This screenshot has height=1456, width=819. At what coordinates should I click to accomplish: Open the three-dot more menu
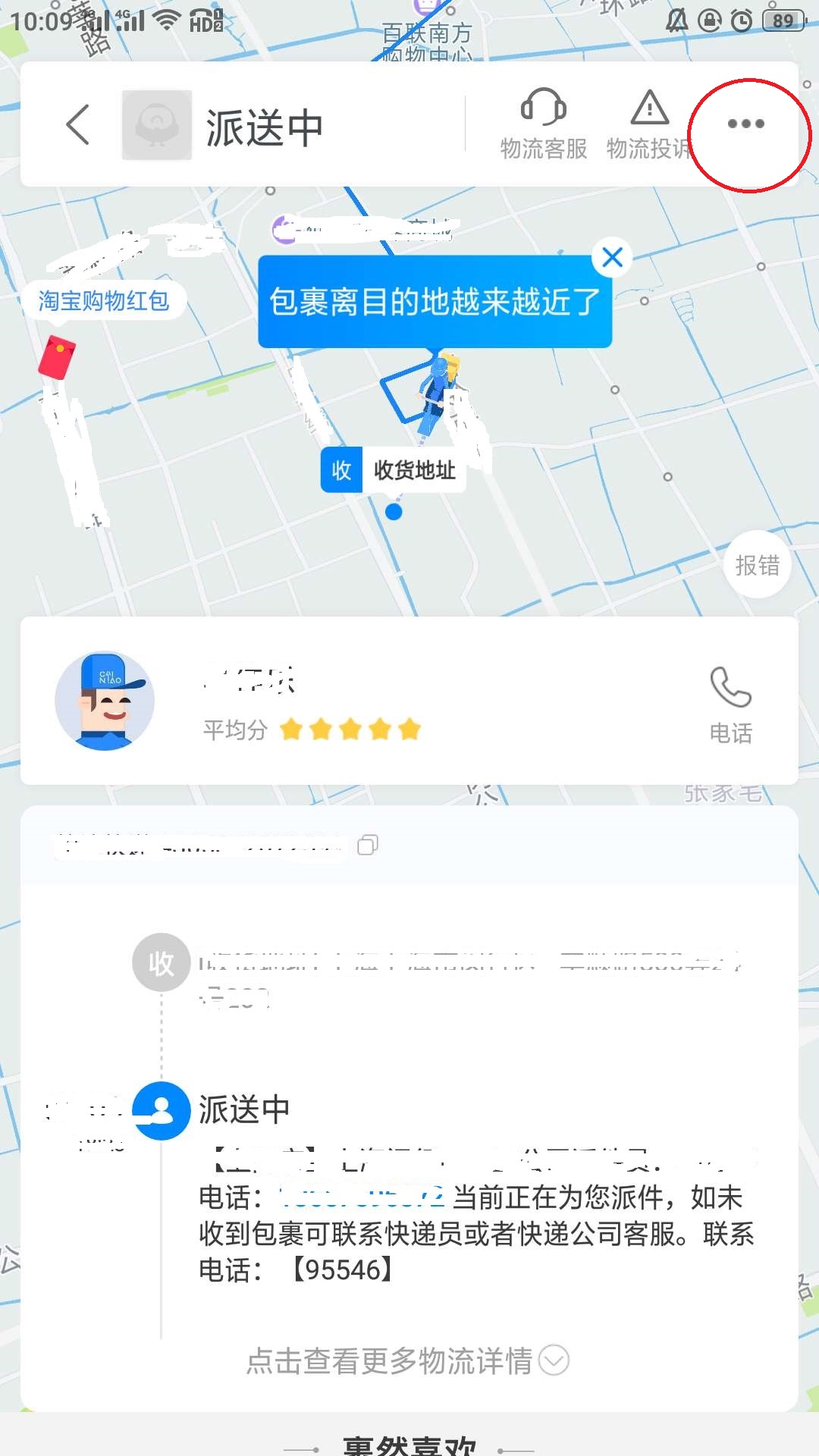(745, 124)
